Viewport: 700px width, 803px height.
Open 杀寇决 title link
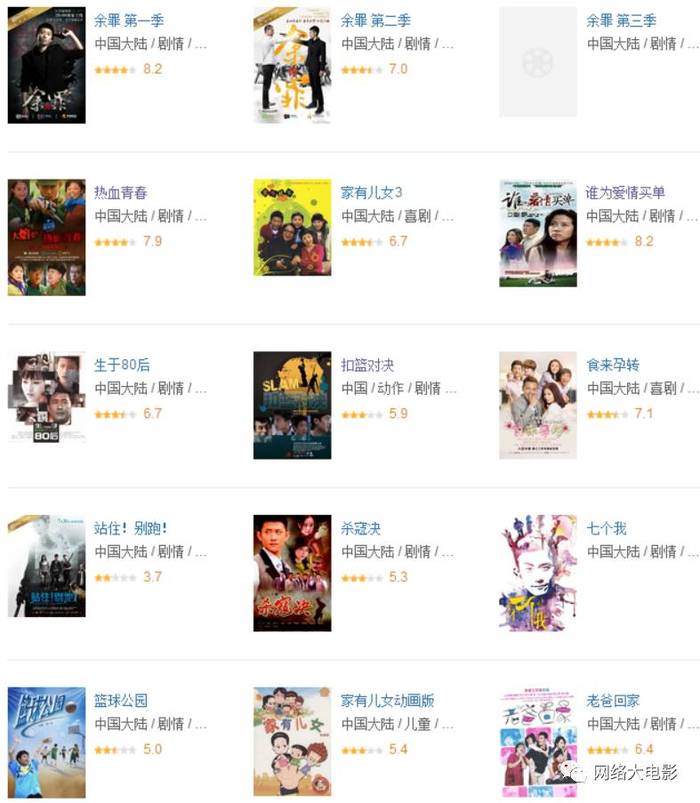coord(361,528)
